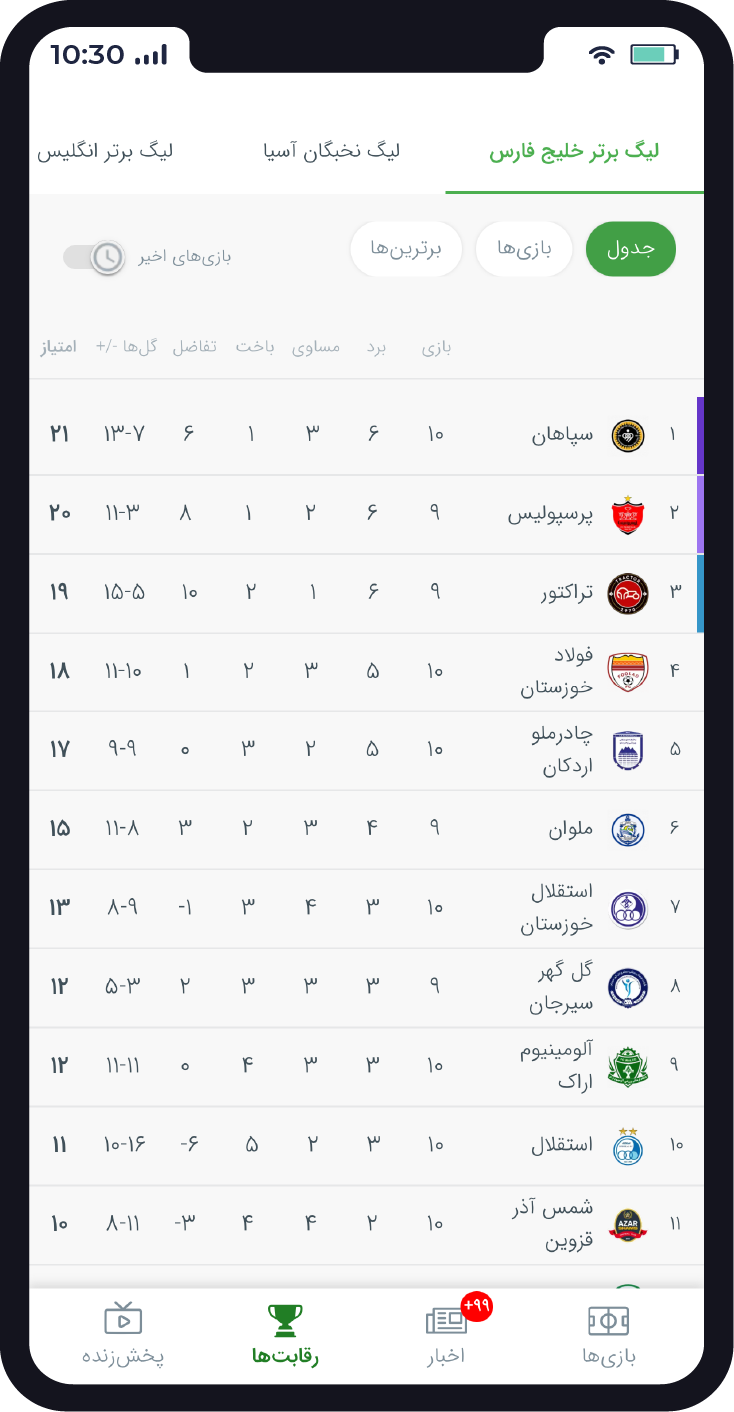Select the بازی‌ها filter button
The width and height of the screenshot is (734, 1412).
click(524, 249)
